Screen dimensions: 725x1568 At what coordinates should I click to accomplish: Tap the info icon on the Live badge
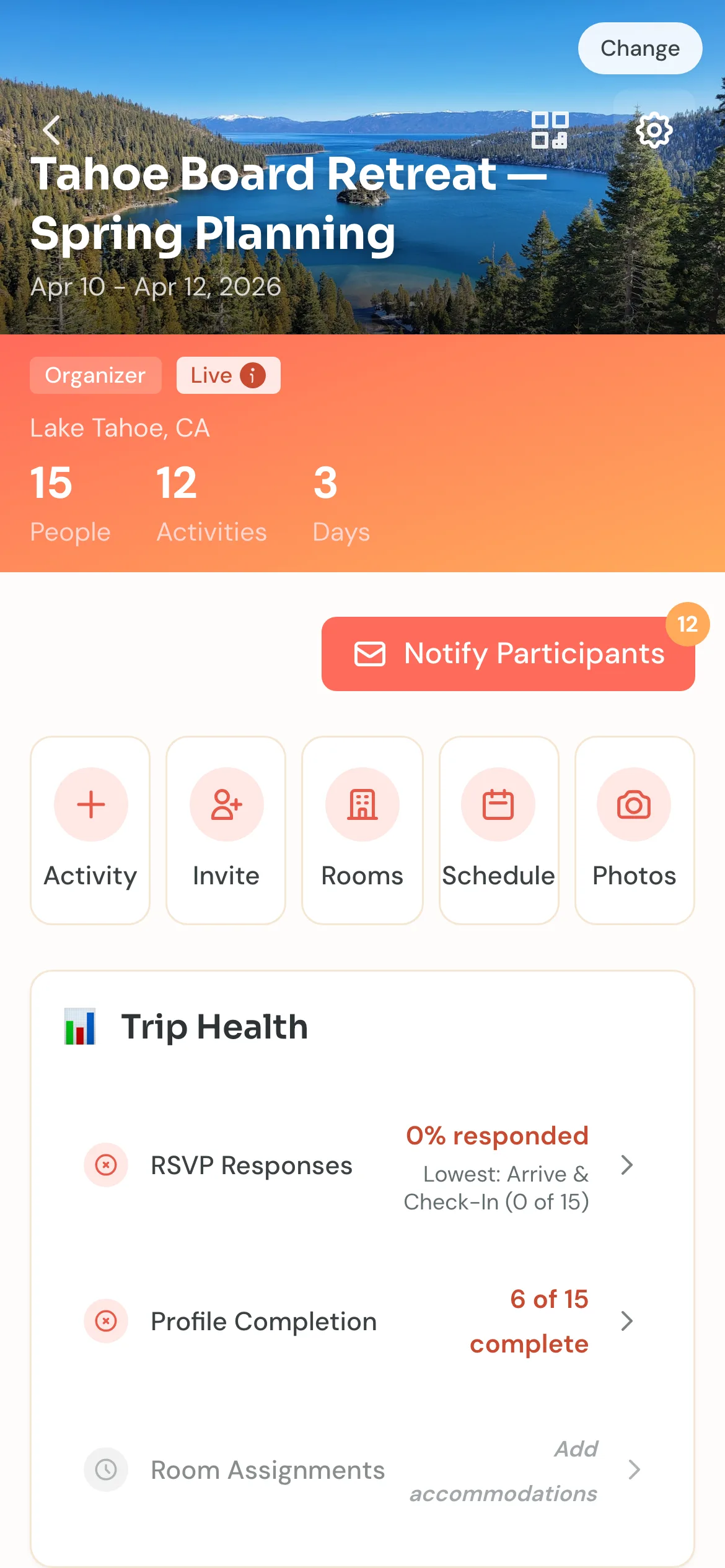click(252, 375)
